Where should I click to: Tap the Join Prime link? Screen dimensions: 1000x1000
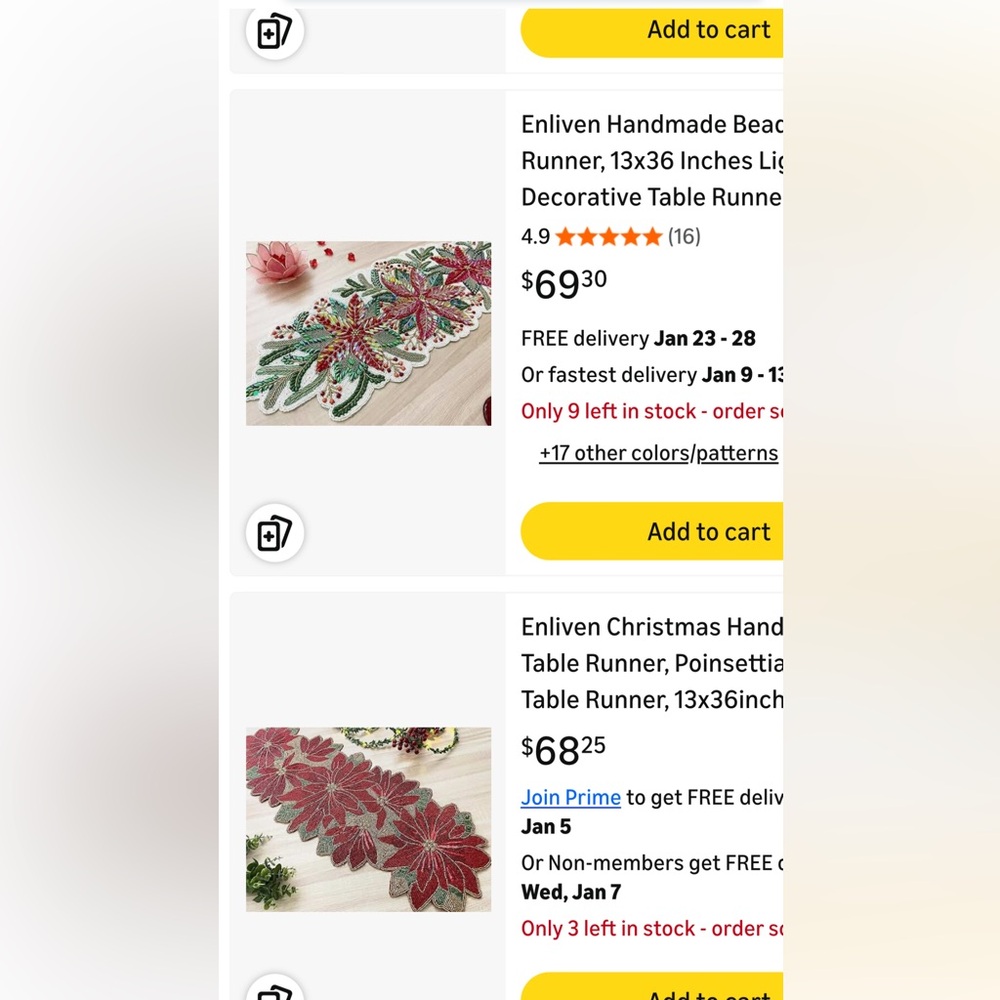570,797
